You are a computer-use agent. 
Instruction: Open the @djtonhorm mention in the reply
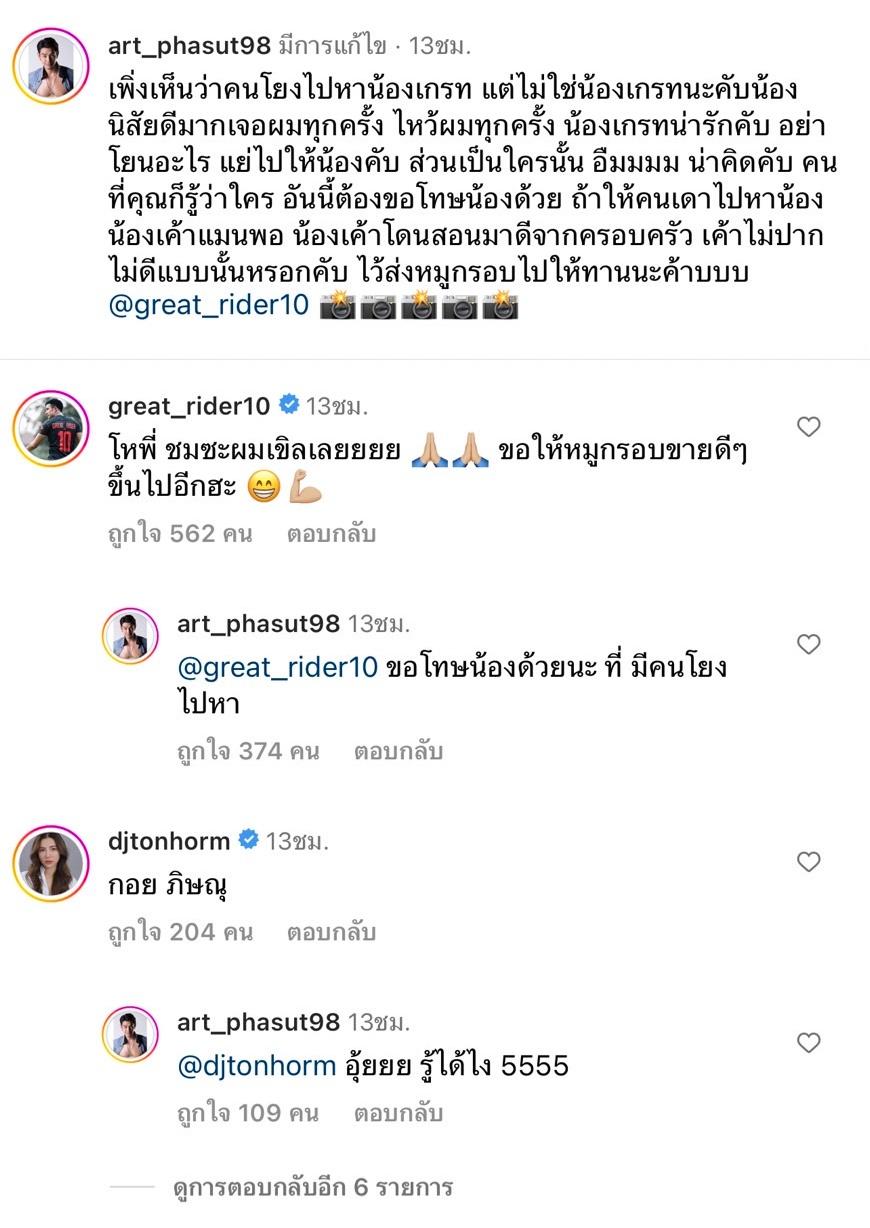(x=256, y=1066)
